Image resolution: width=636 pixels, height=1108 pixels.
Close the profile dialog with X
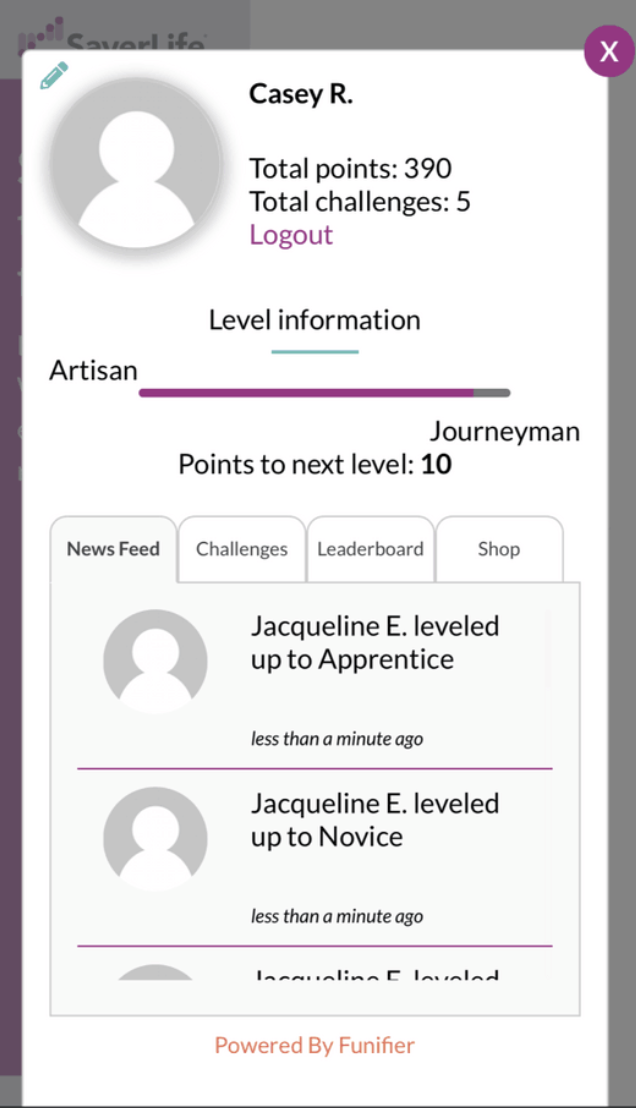[609, 51]
